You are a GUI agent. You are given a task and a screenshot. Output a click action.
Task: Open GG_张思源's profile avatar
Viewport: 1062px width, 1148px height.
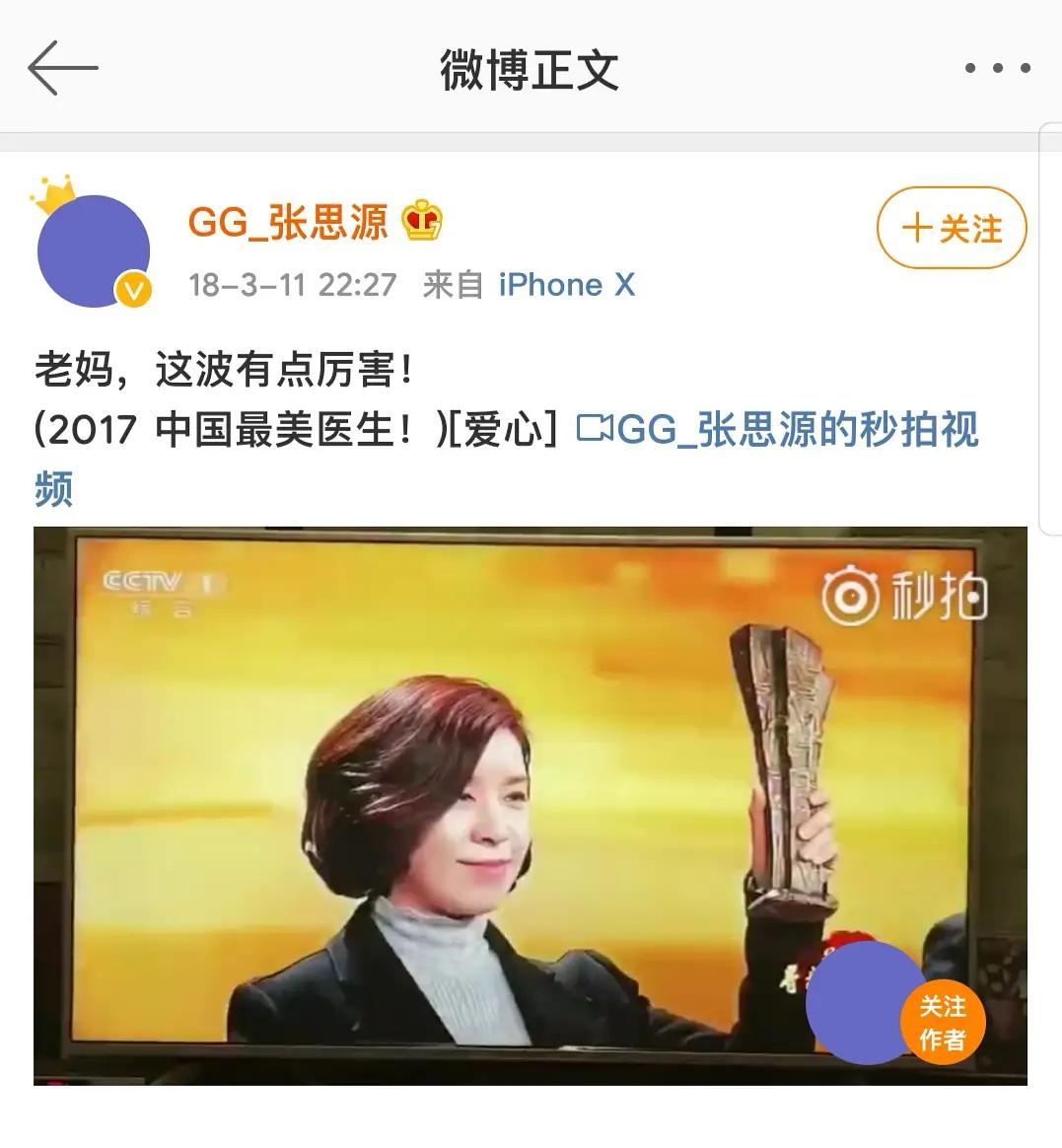pyautogui.click(x=94, y=251)
